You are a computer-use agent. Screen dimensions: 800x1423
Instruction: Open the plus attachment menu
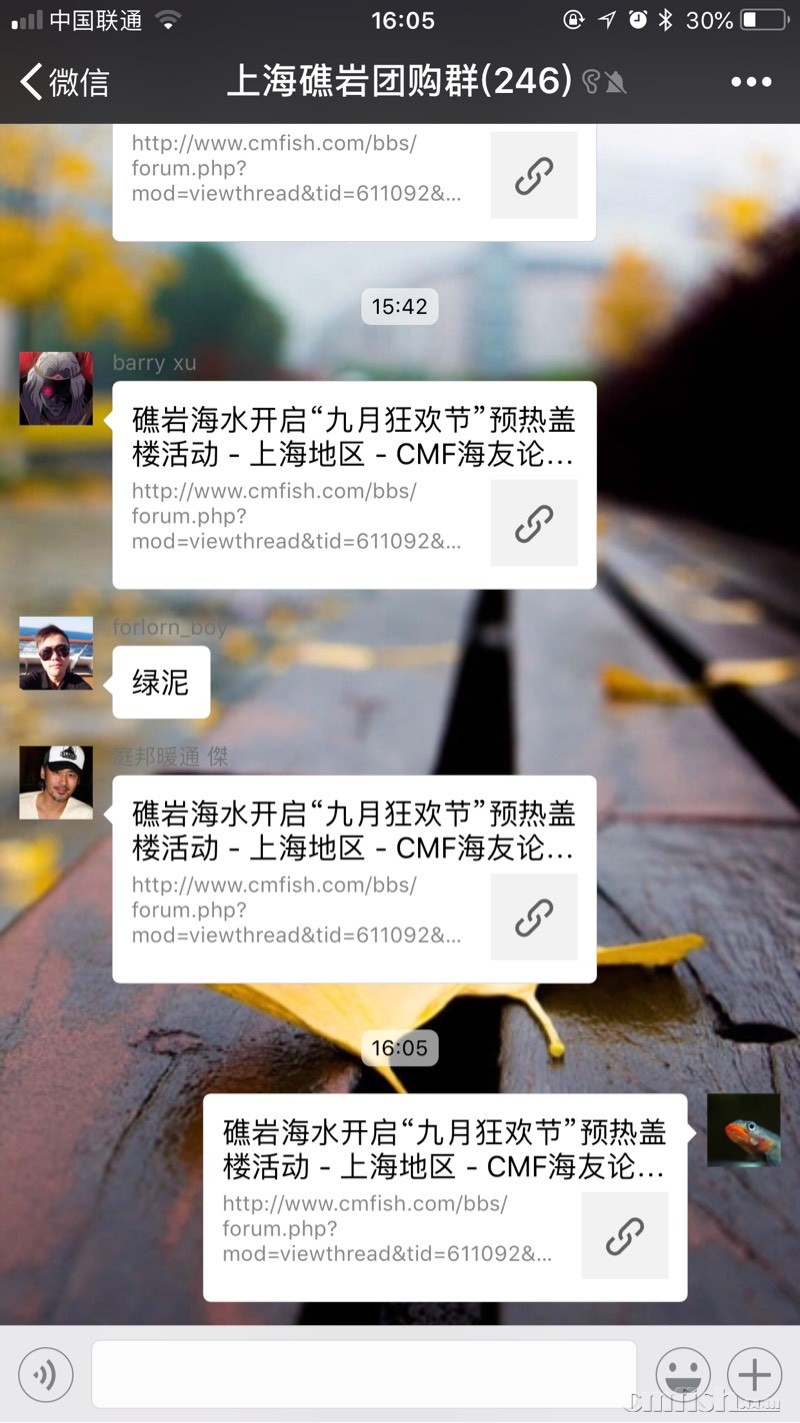pos(754,1375)
